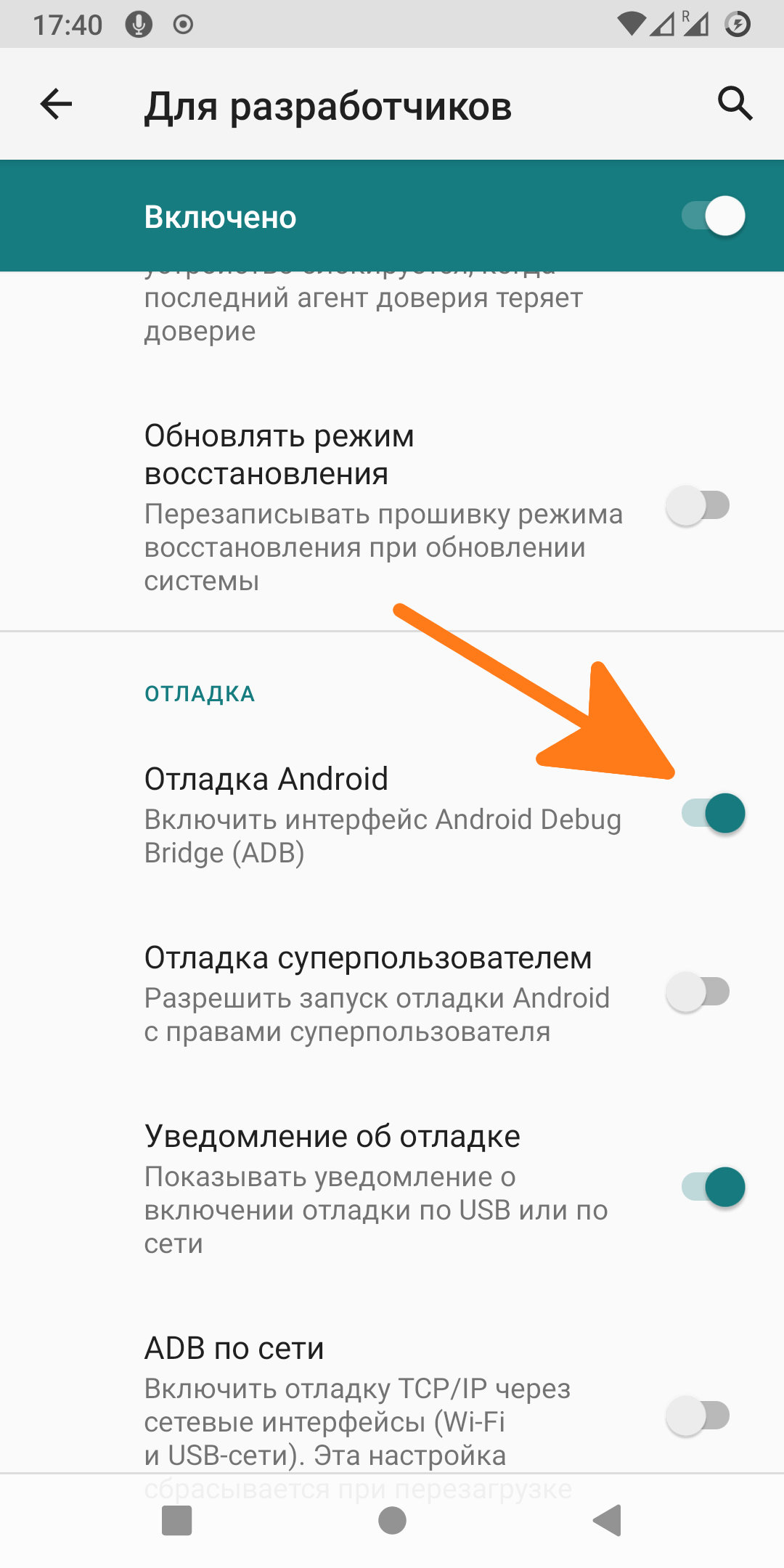Go back using the top arrow
Screen dimensions: 784x1568
pyautogui.click(x=56, y=105)
